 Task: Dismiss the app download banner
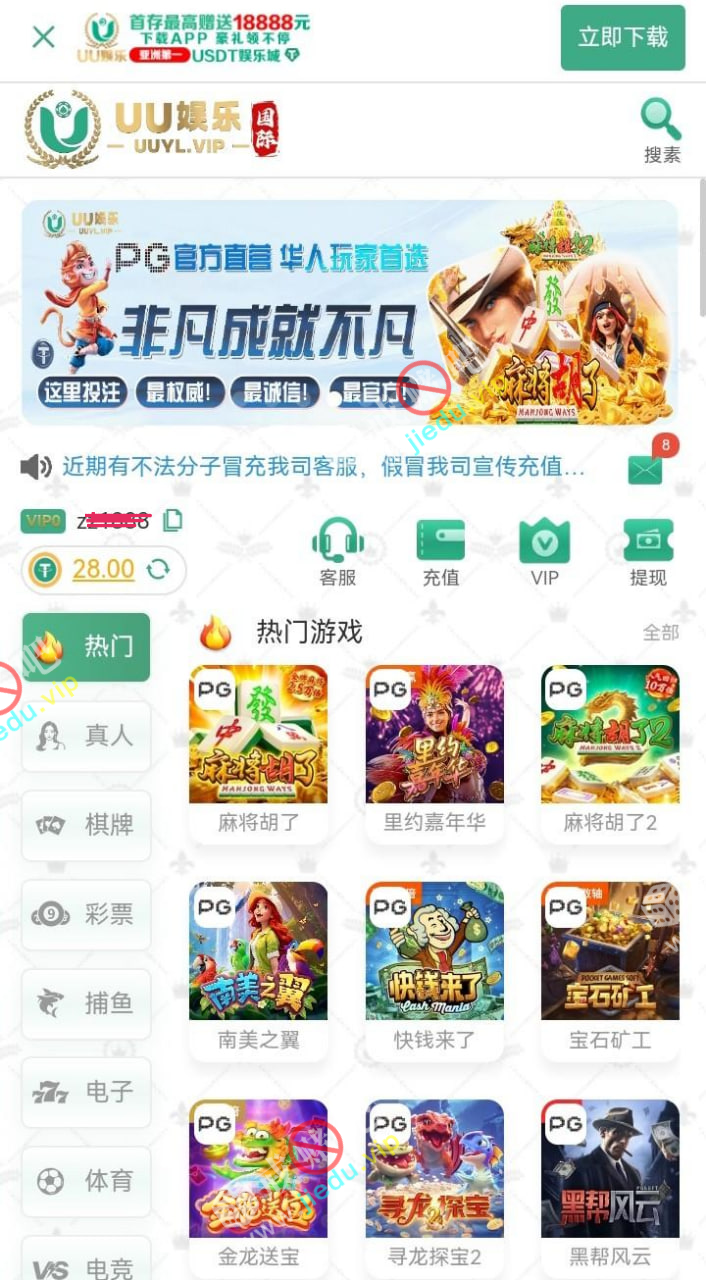(43, 37)
